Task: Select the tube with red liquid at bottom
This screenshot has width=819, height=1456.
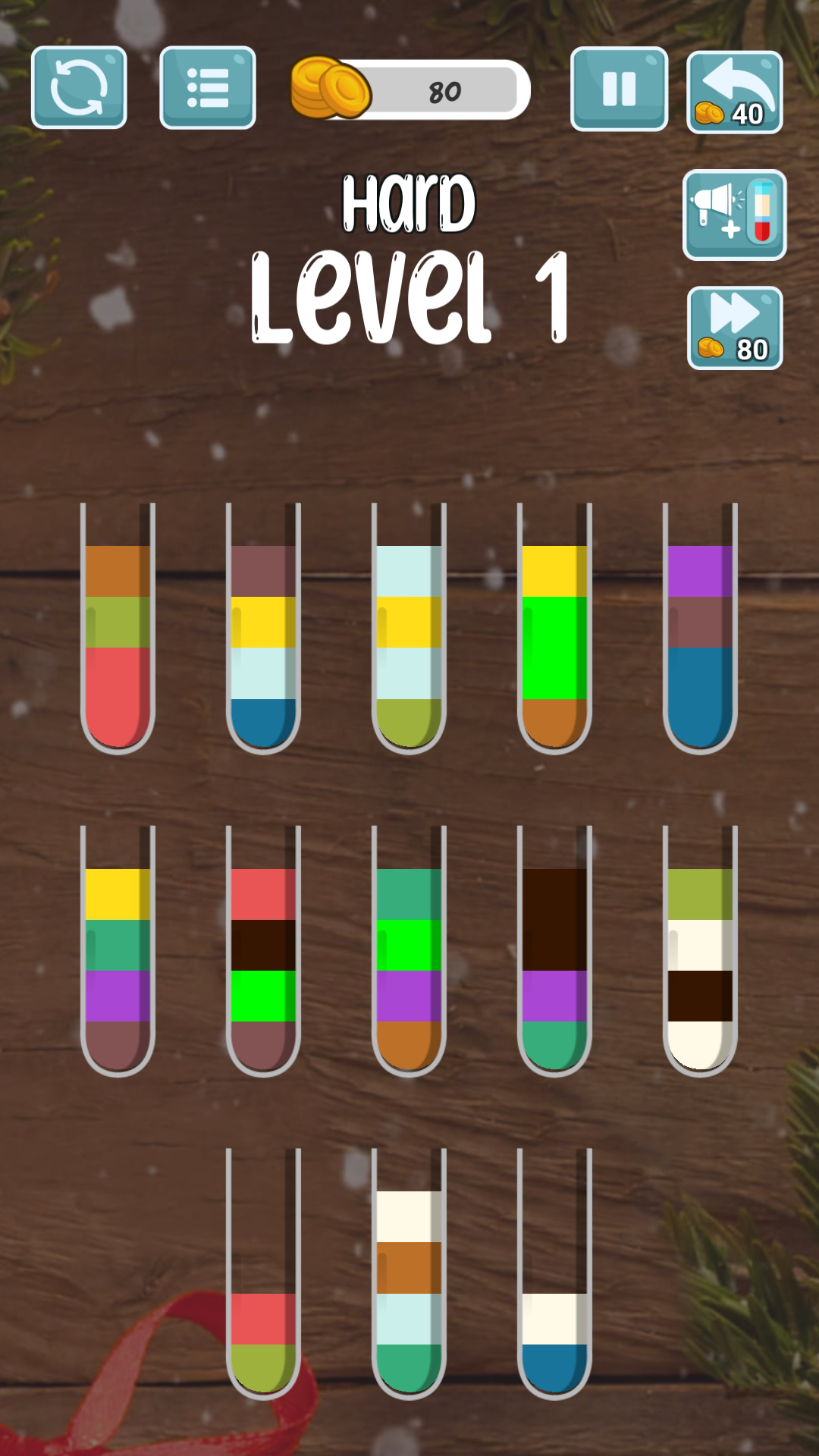Action: [x=118, y=628]
